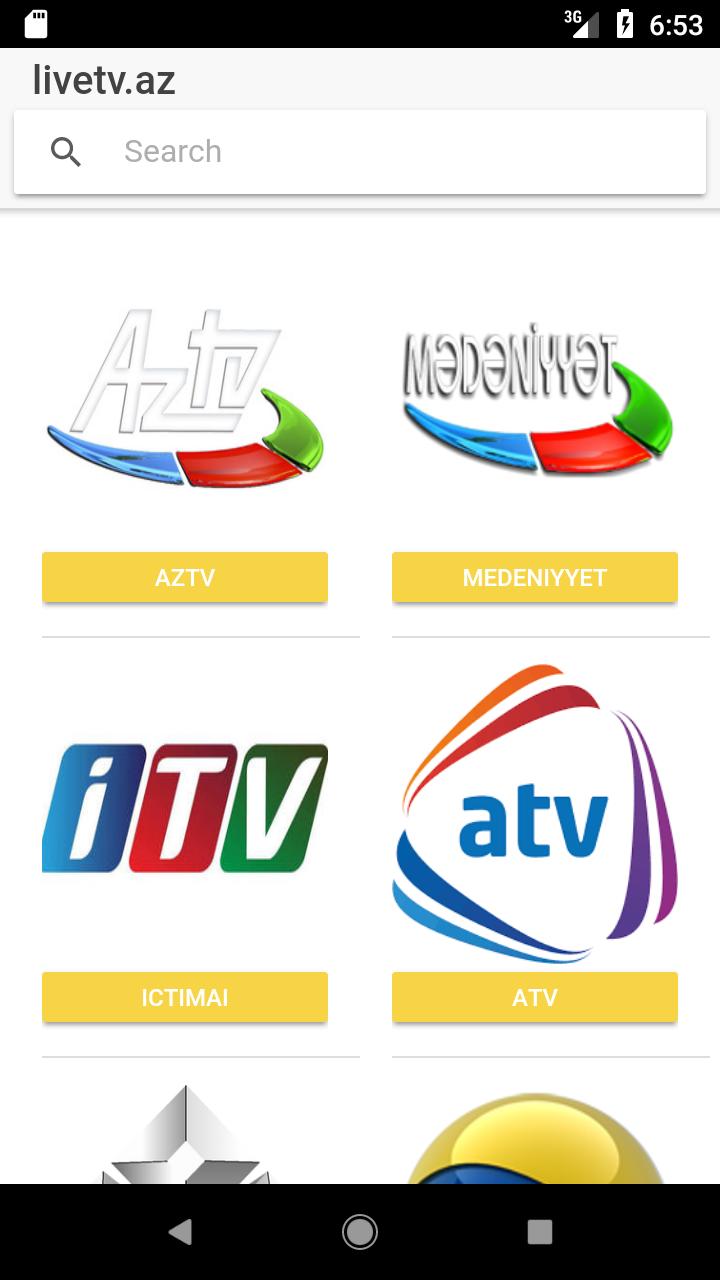Image resolution: width=720 pixels, height=1280 pixels.
Task: Open the ICTIMAI channel button
Action: 185,997
